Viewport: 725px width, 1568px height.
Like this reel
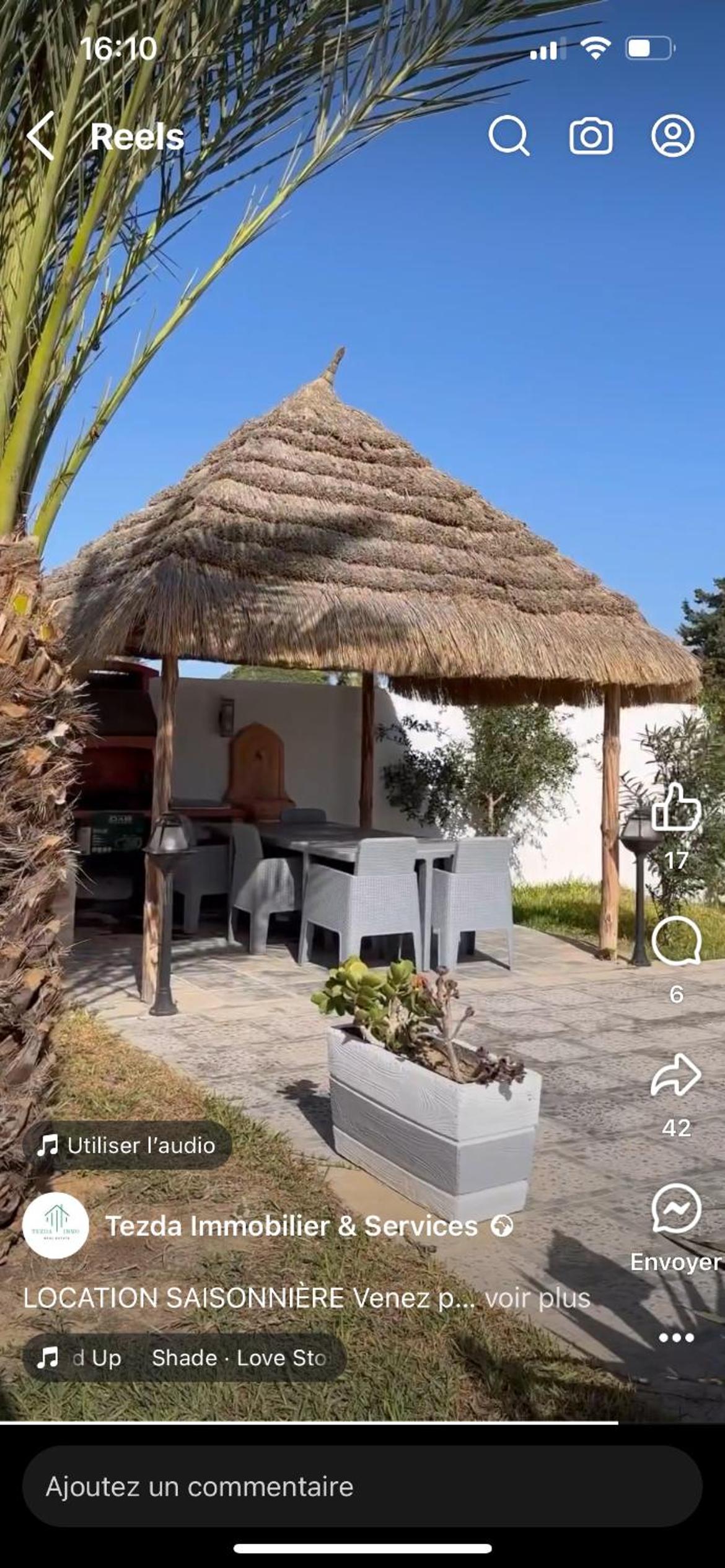pyautogui.click(x=676, y=807)
